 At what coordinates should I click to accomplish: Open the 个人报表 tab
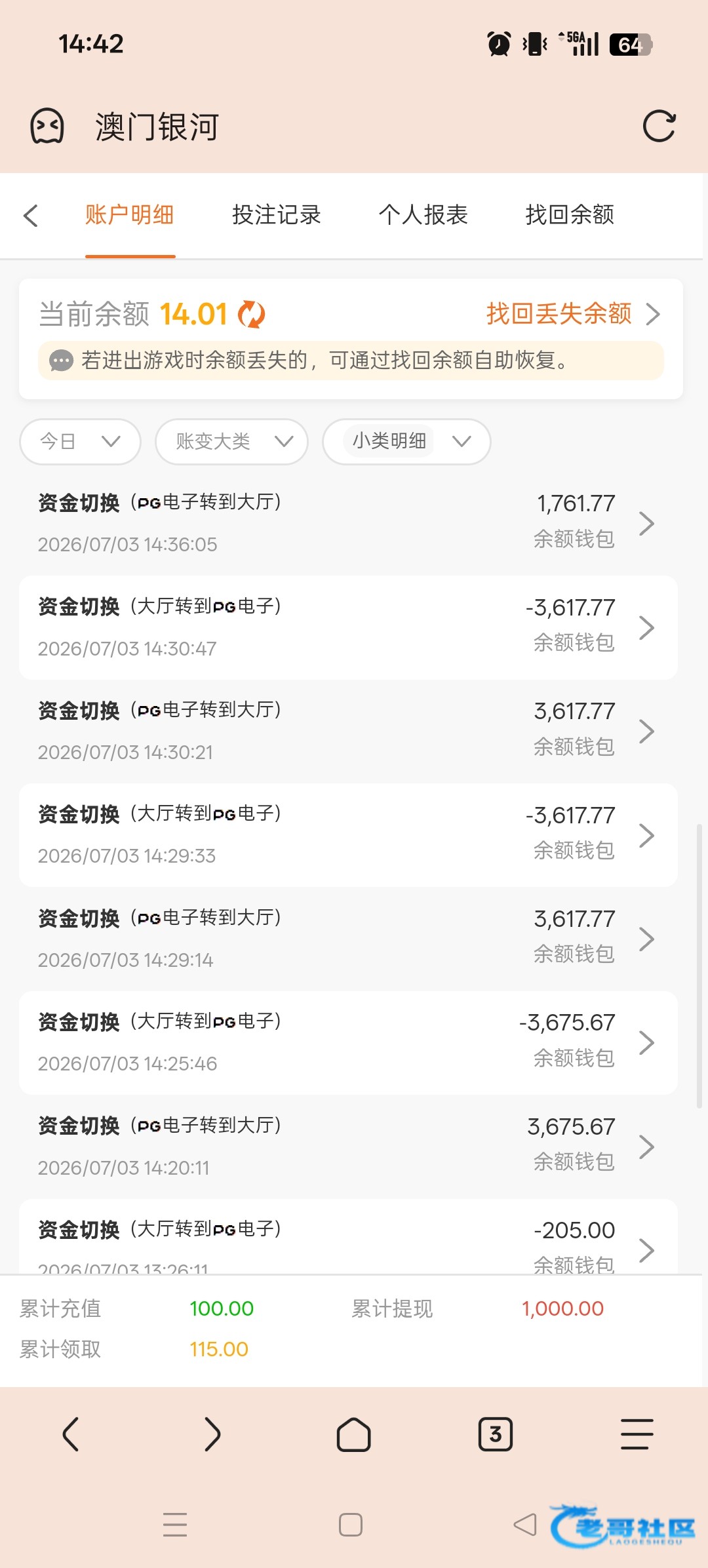pos(423,215)
